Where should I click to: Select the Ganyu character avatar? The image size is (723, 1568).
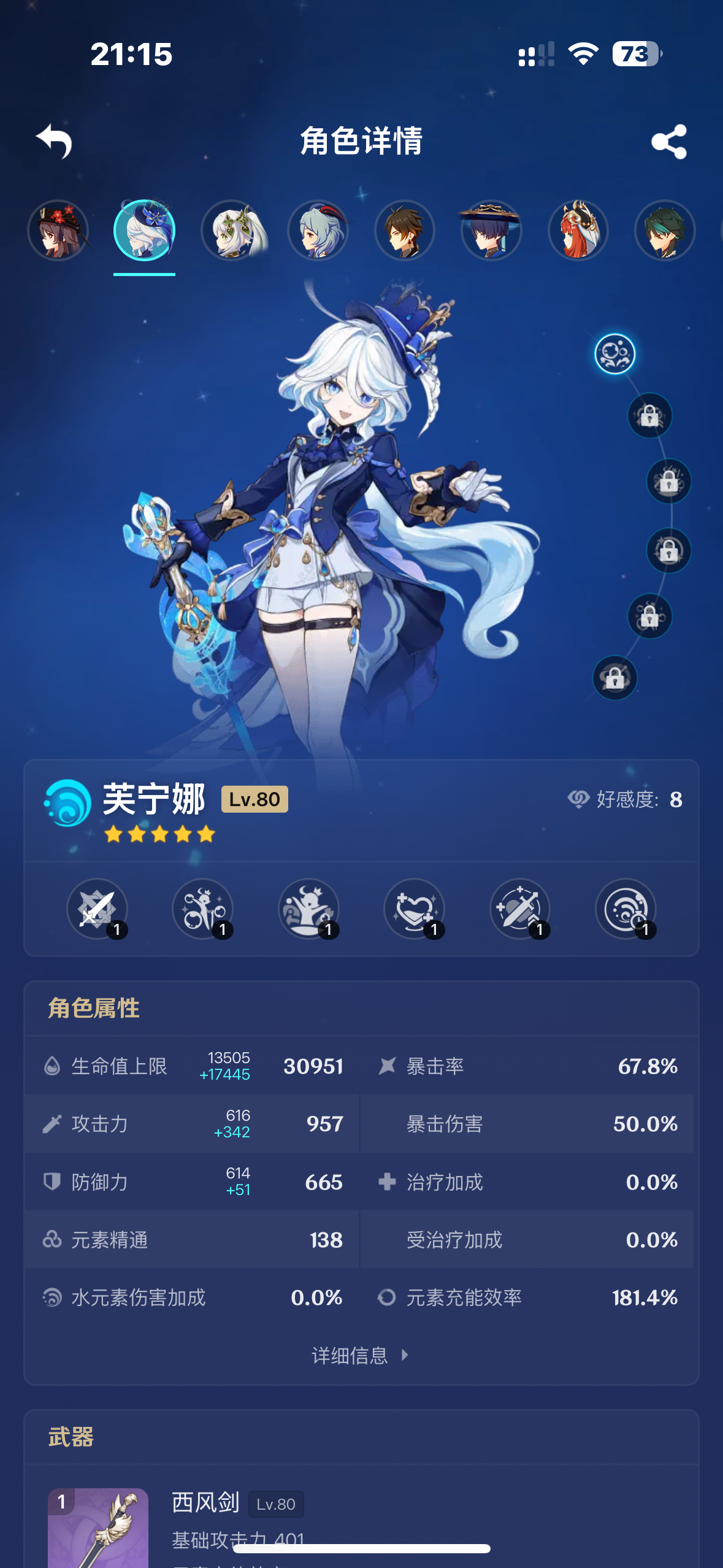point(318,231)
